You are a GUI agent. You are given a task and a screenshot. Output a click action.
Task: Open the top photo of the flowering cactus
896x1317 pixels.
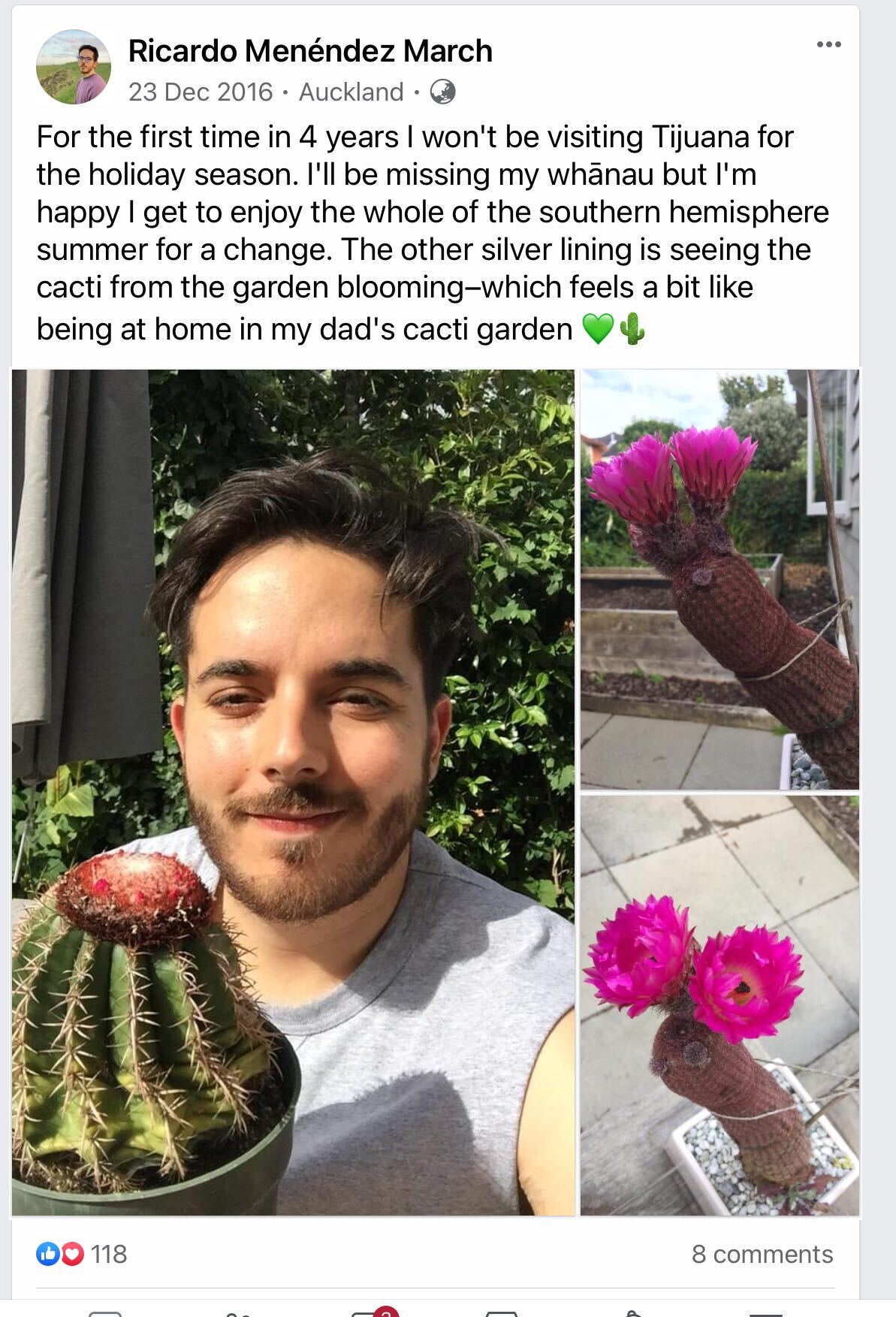(719, 578)
